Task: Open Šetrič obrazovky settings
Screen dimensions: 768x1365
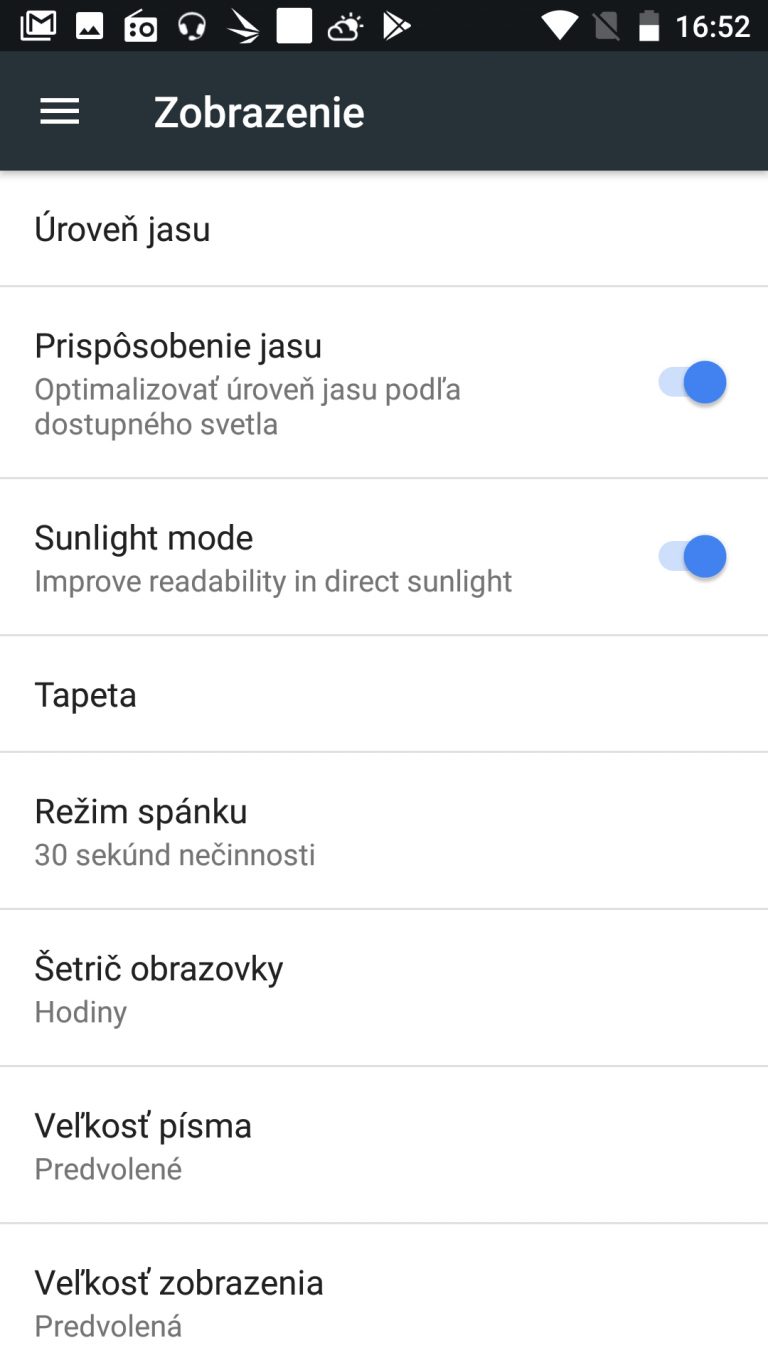Action: [384, 988]
